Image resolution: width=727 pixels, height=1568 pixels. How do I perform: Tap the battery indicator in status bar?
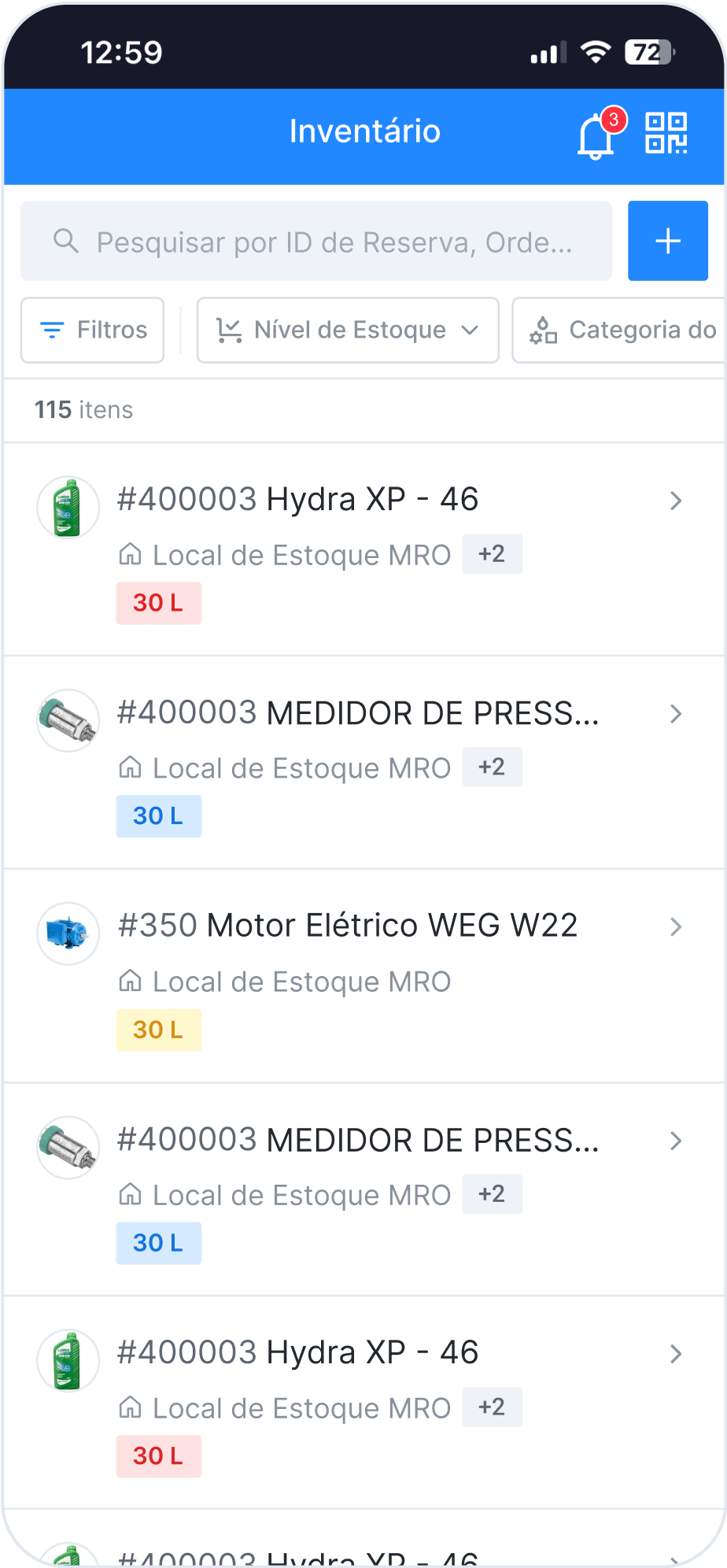648,52
